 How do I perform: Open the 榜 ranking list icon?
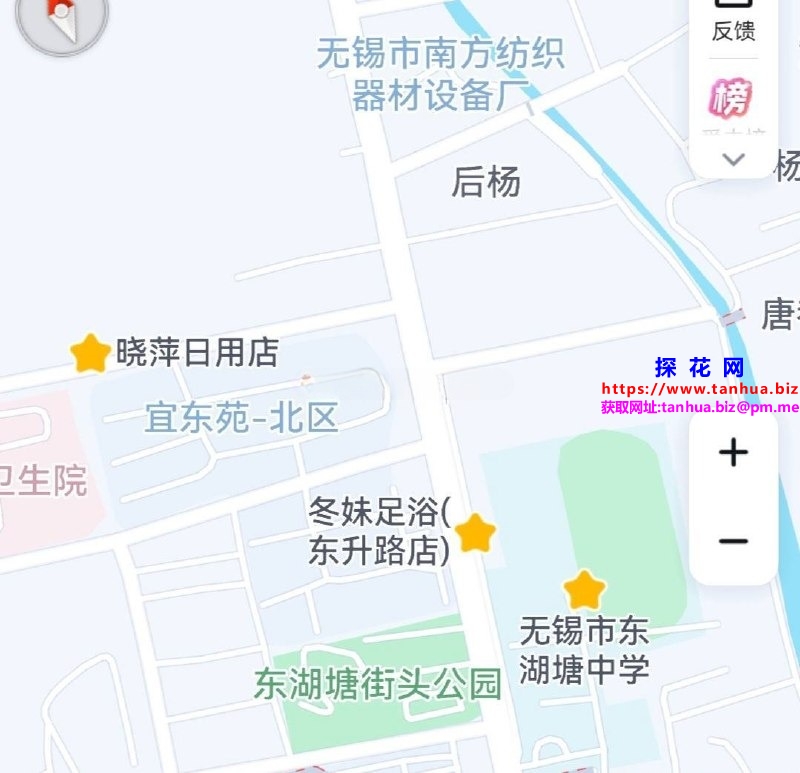(732, 99)
